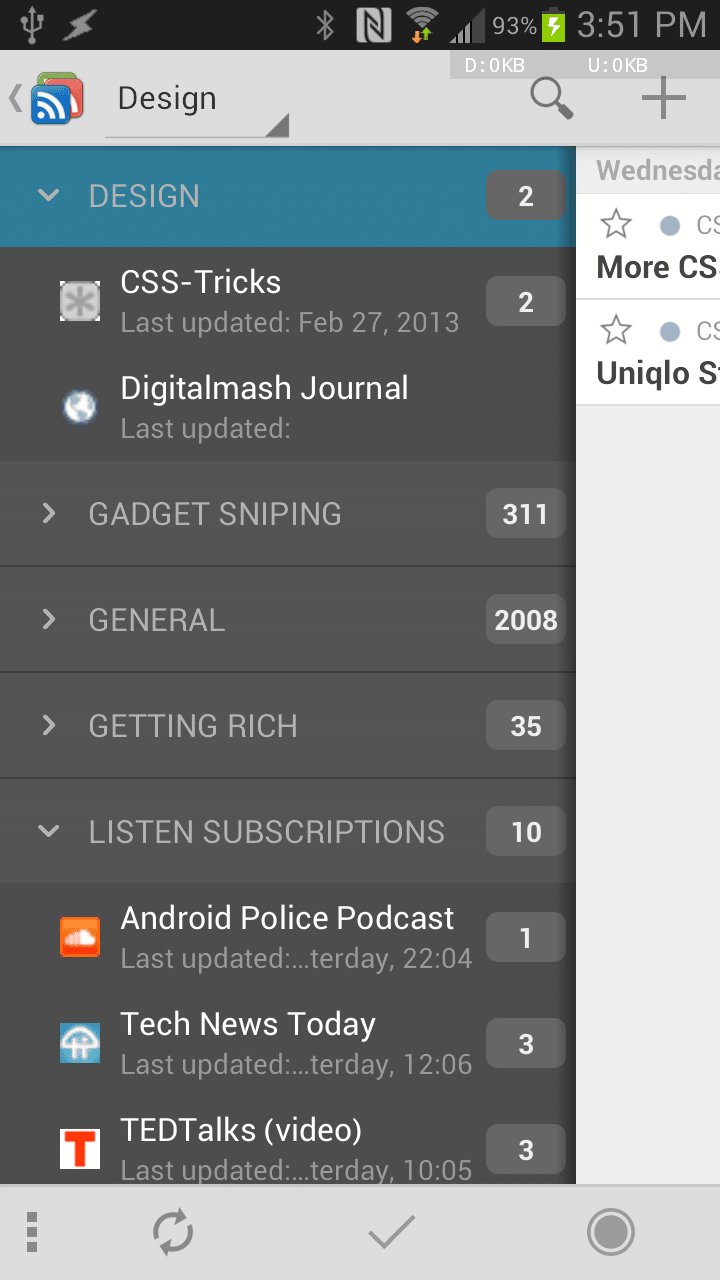This screenshot has width=720, height=1280.
Task: Open the Digitalmash Journal feed
Action: [288, 406]
